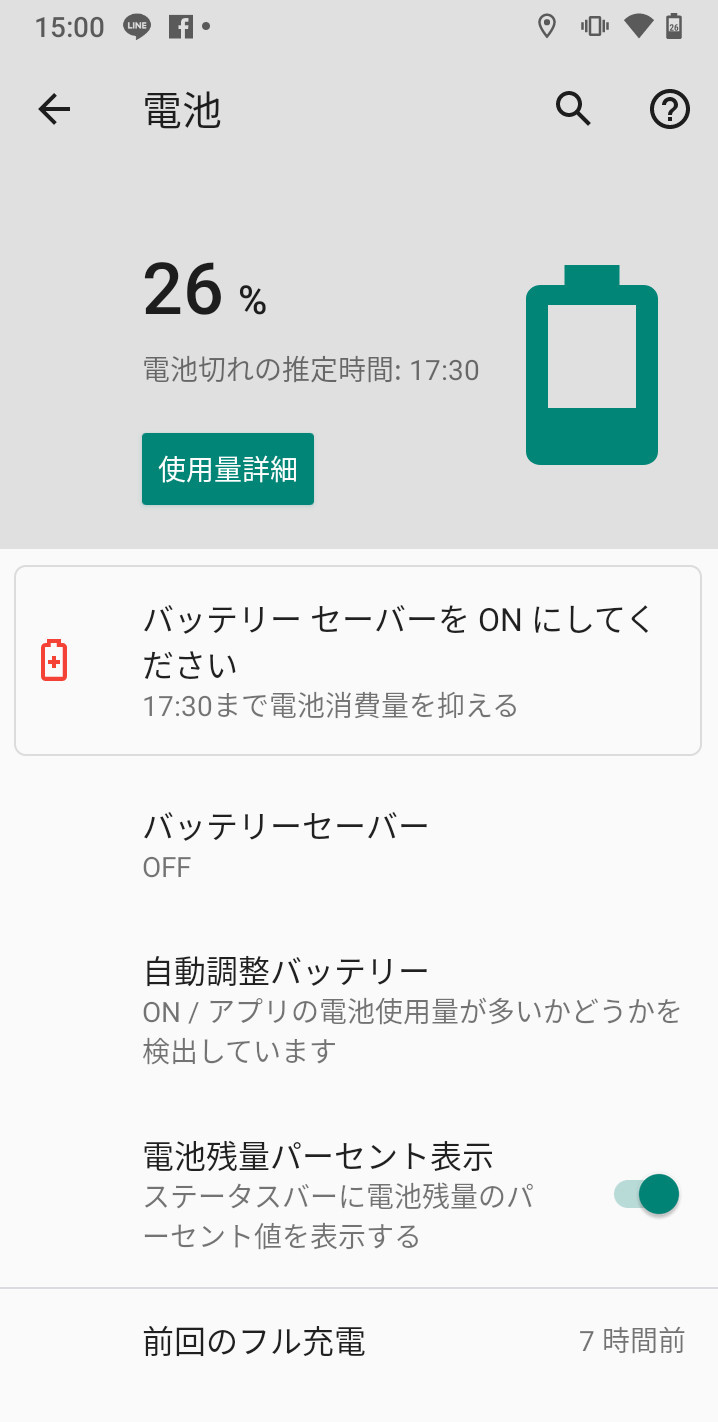718x1422 pixels.
Task: Tap the 使用量詳細 button
Action: point(228,469)
